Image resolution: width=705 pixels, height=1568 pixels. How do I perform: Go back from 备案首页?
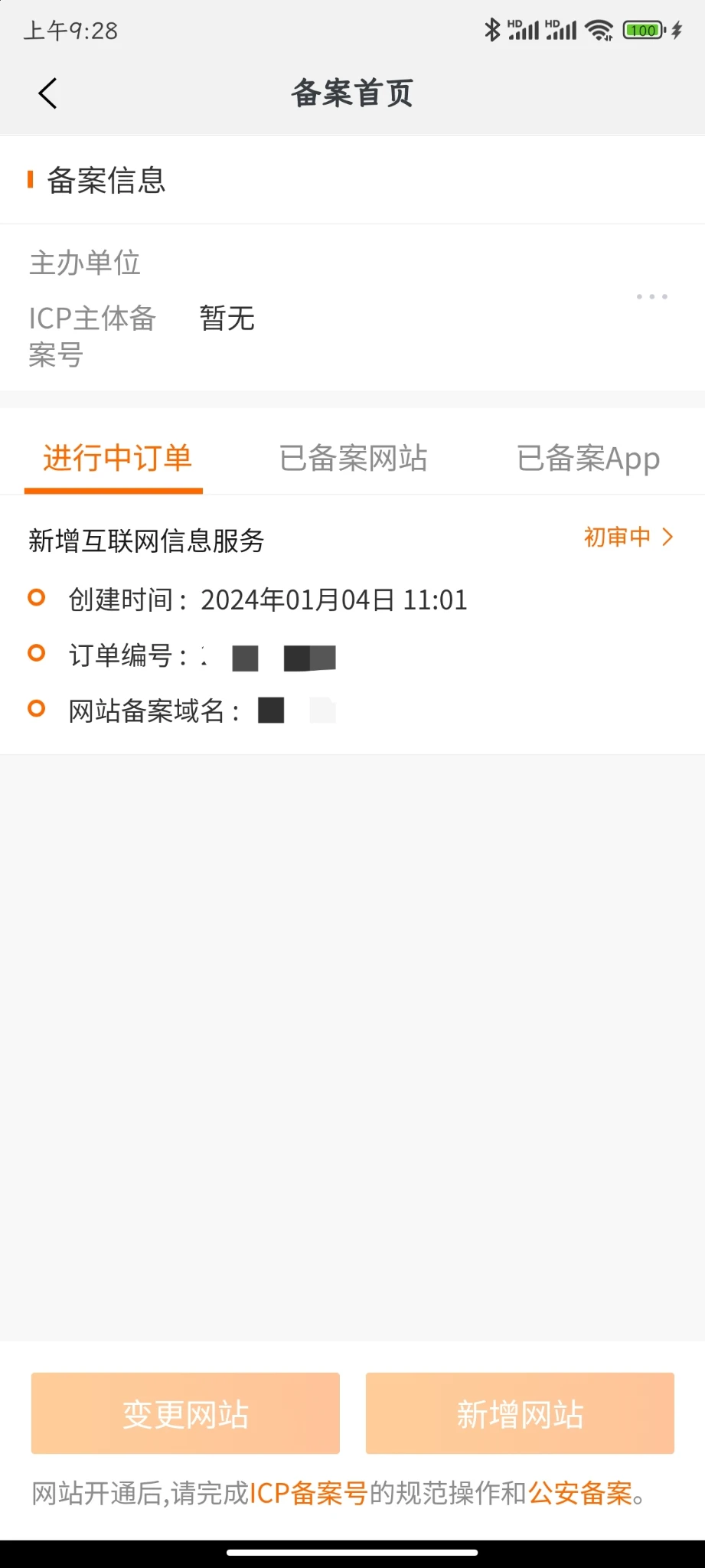pos(47,93)
